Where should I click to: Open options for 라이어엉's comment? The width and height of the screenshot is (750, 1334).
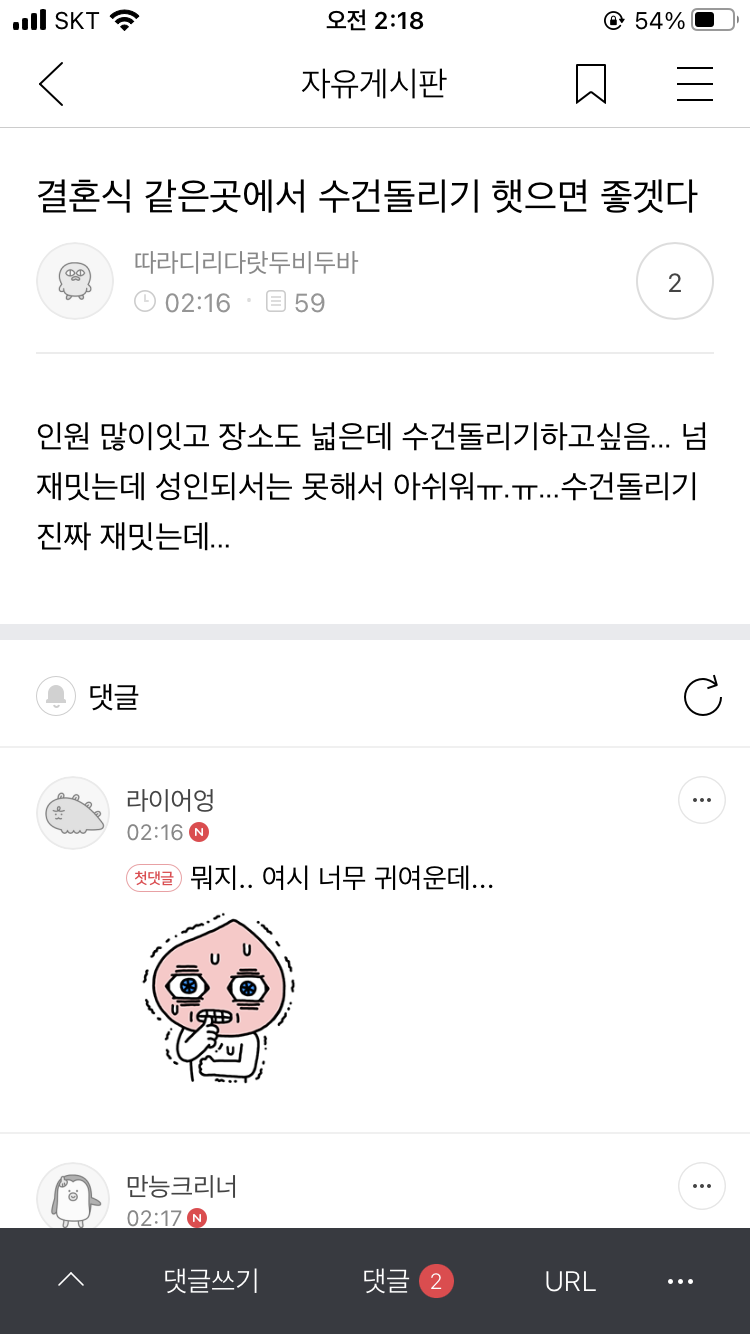tap(701, 800)
